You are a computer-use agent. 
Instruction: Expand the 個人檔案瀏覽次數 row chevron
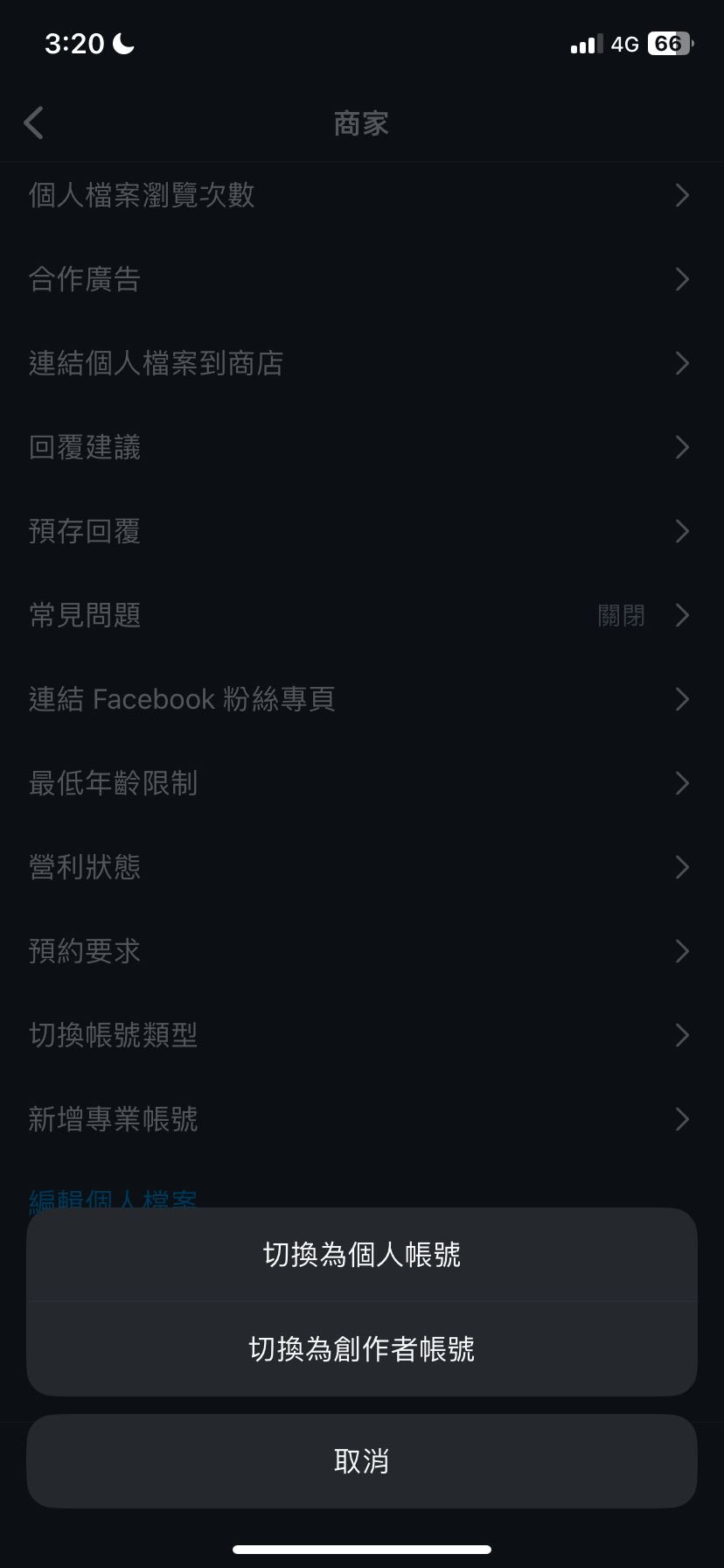coord(683,195)
